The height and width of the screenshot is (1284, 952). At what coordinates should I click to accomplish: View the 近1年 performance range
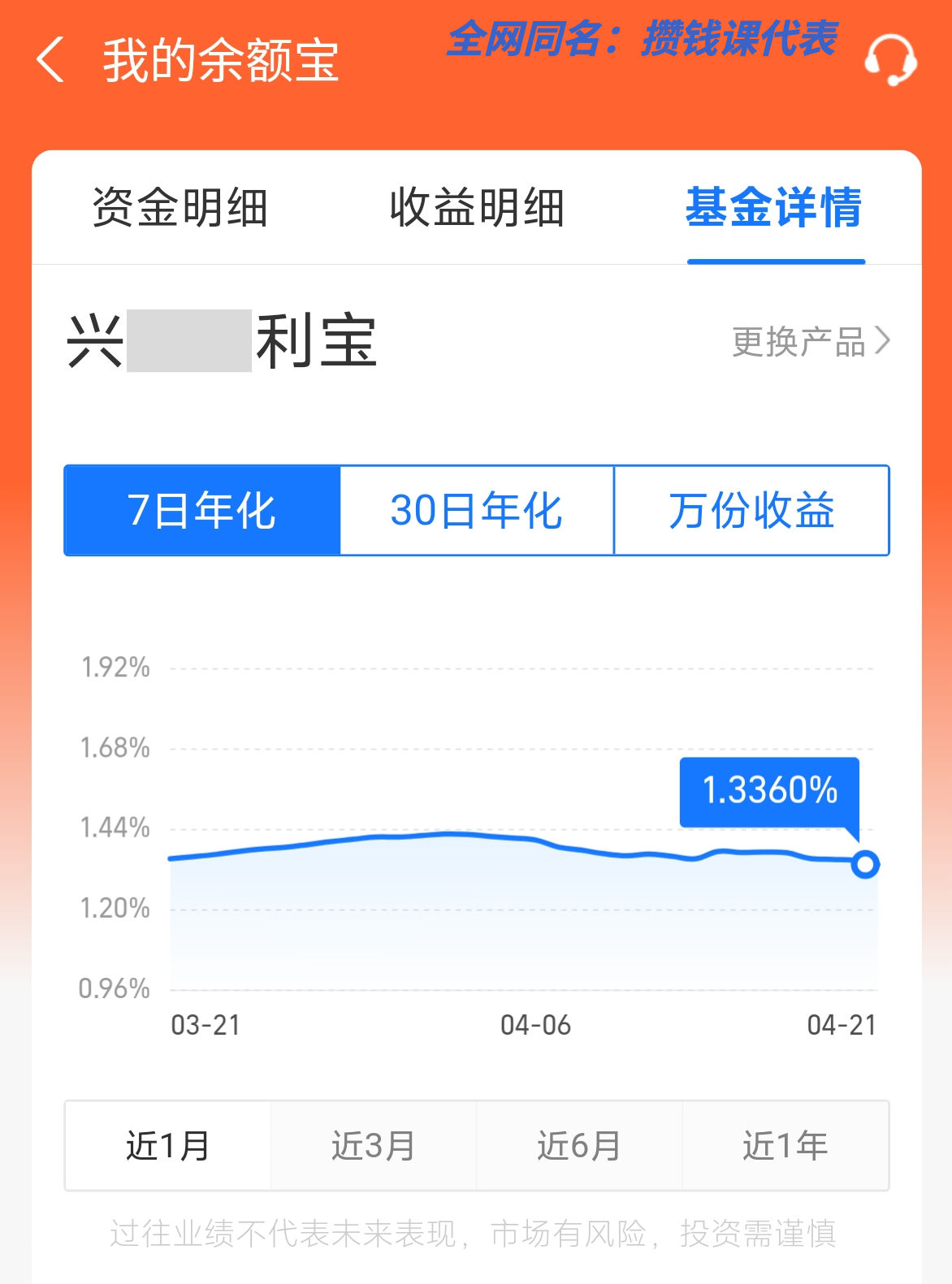(x=783, y=1146)
